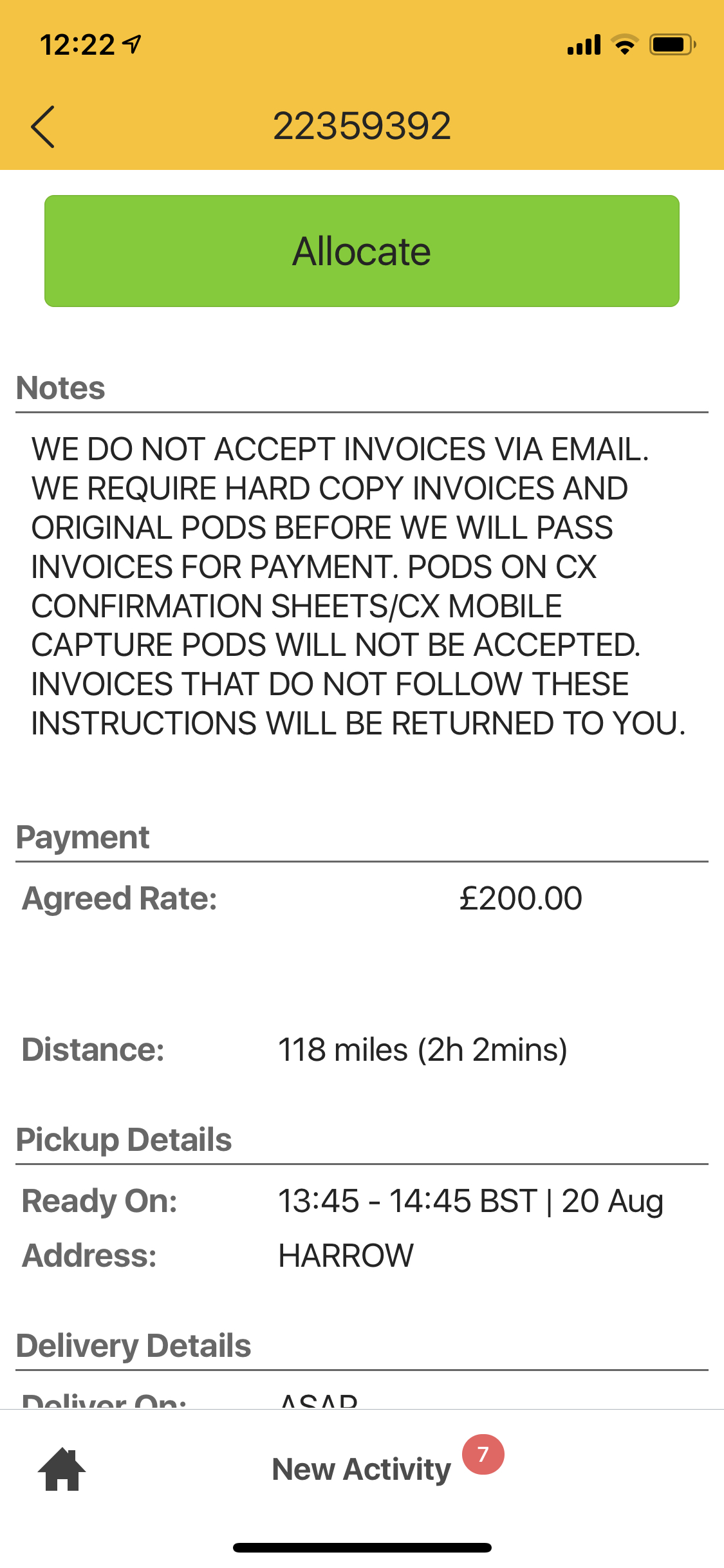Open the home icon in the bottom bar
The width and height of the screenshot is (724, 1568).
(62, 1470)
